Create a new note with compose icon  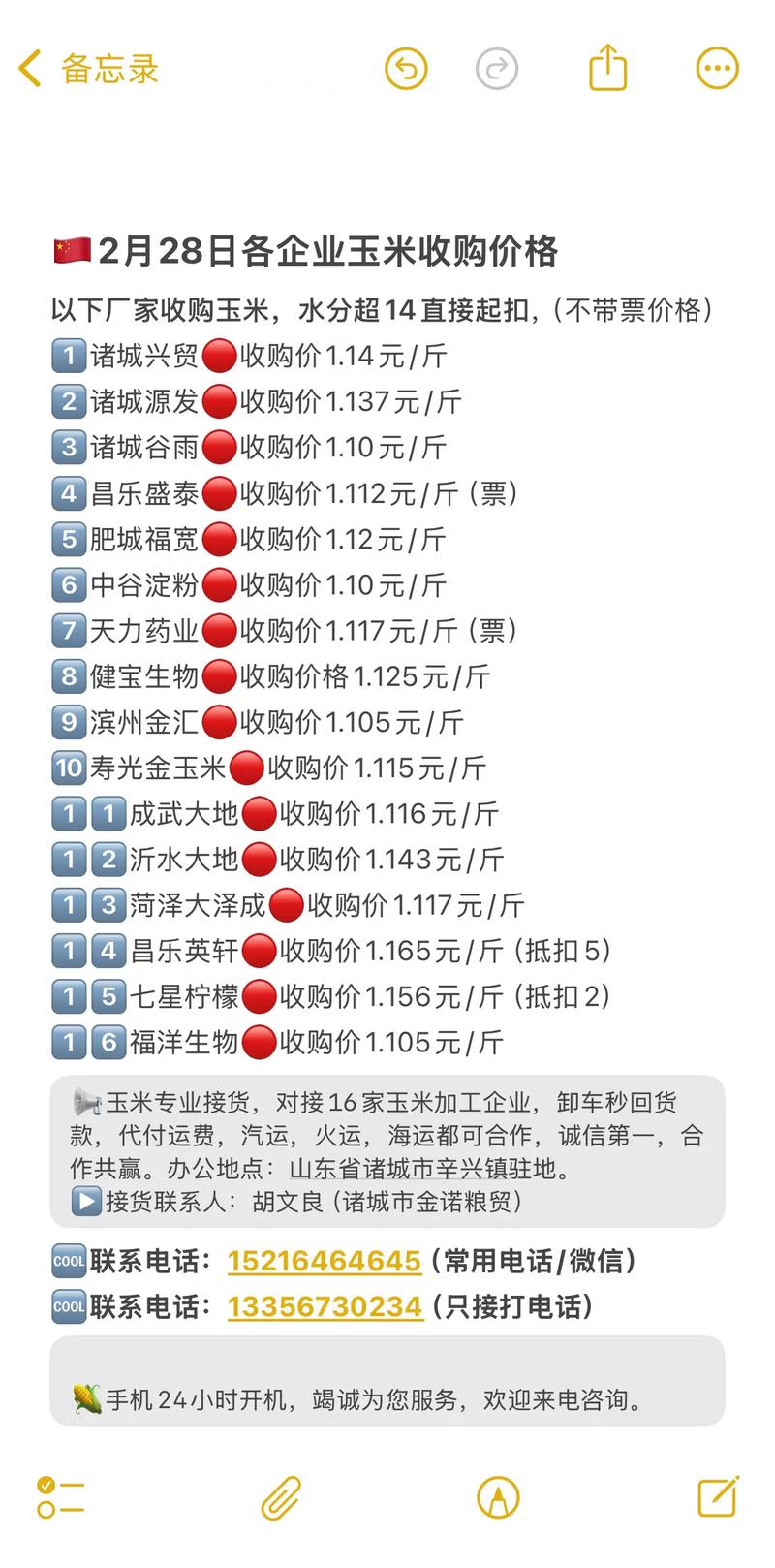(x=717, y=1495)
